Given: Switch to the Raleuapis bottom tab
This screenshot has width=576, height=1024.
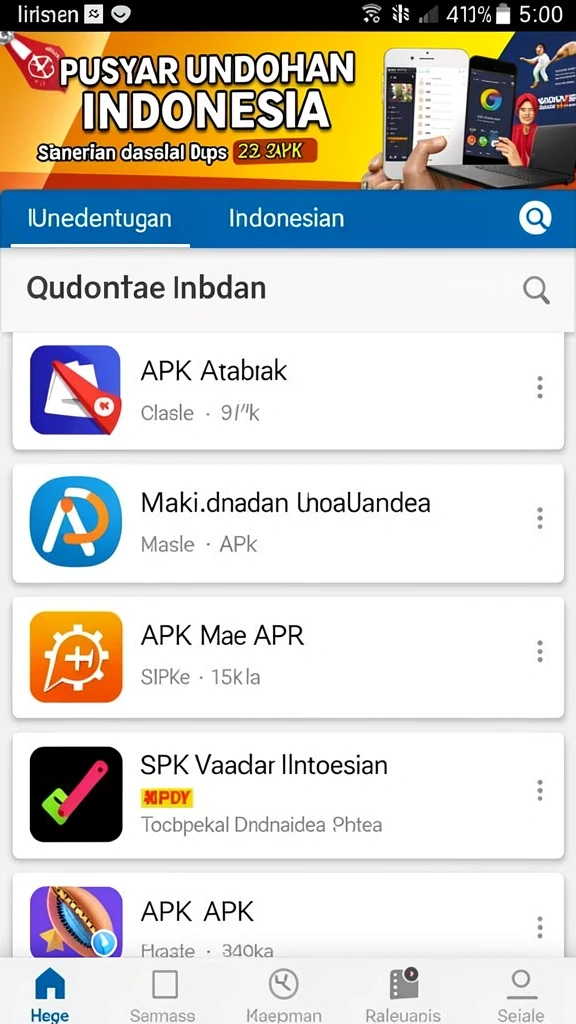Looking at the screenshot, I should pos(403,993).
